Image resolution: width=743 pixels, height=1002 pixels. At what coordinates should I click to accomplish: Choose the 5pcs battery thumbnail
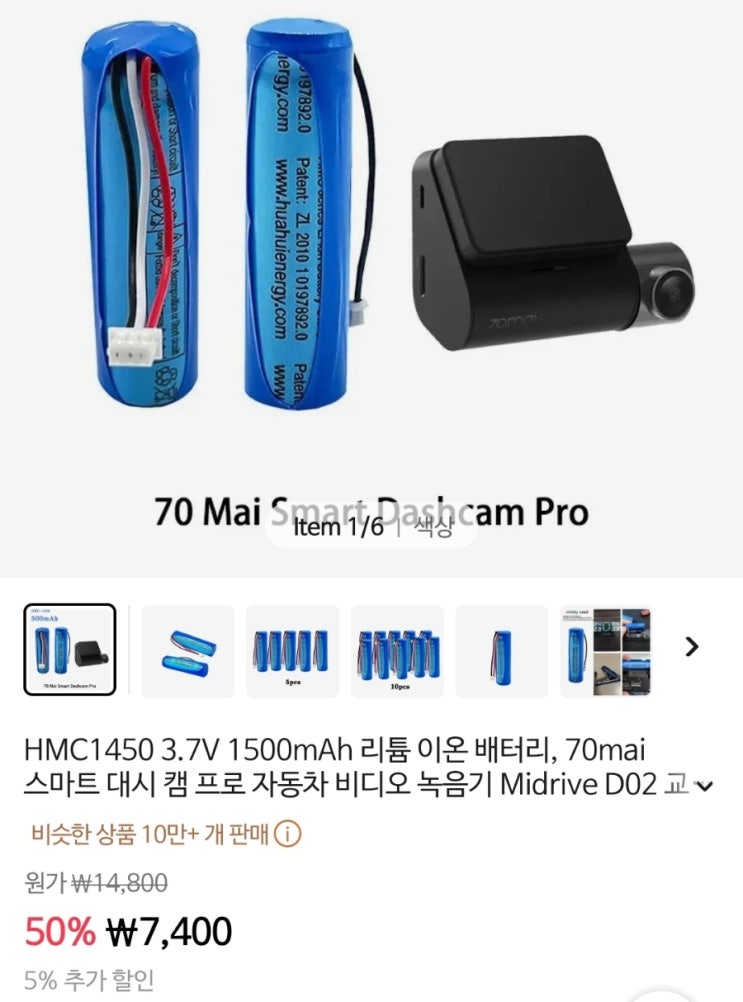[x=292, y=651]
